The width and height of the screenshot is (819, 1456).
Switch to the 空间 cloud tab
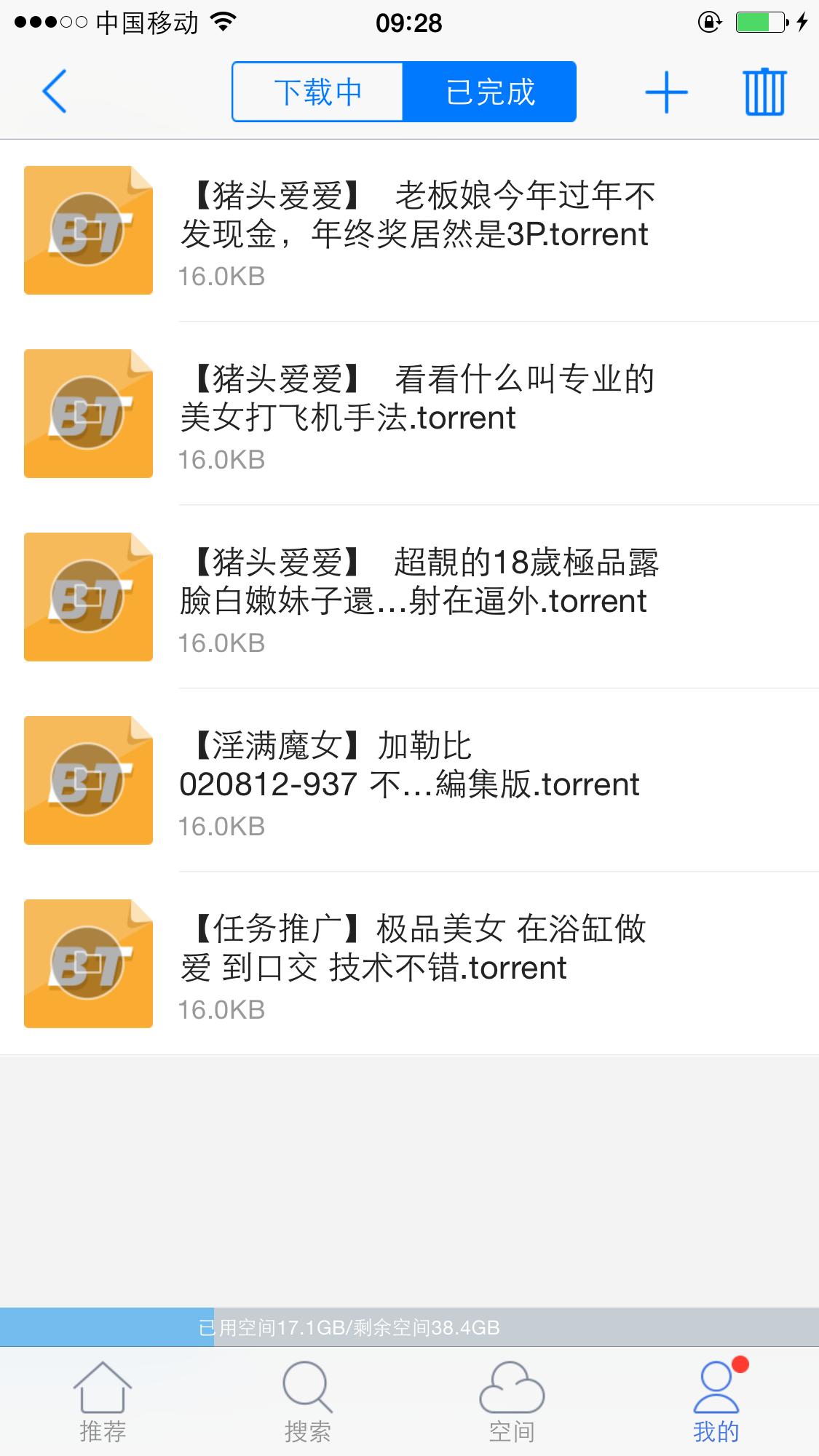tap(512, 1402)
